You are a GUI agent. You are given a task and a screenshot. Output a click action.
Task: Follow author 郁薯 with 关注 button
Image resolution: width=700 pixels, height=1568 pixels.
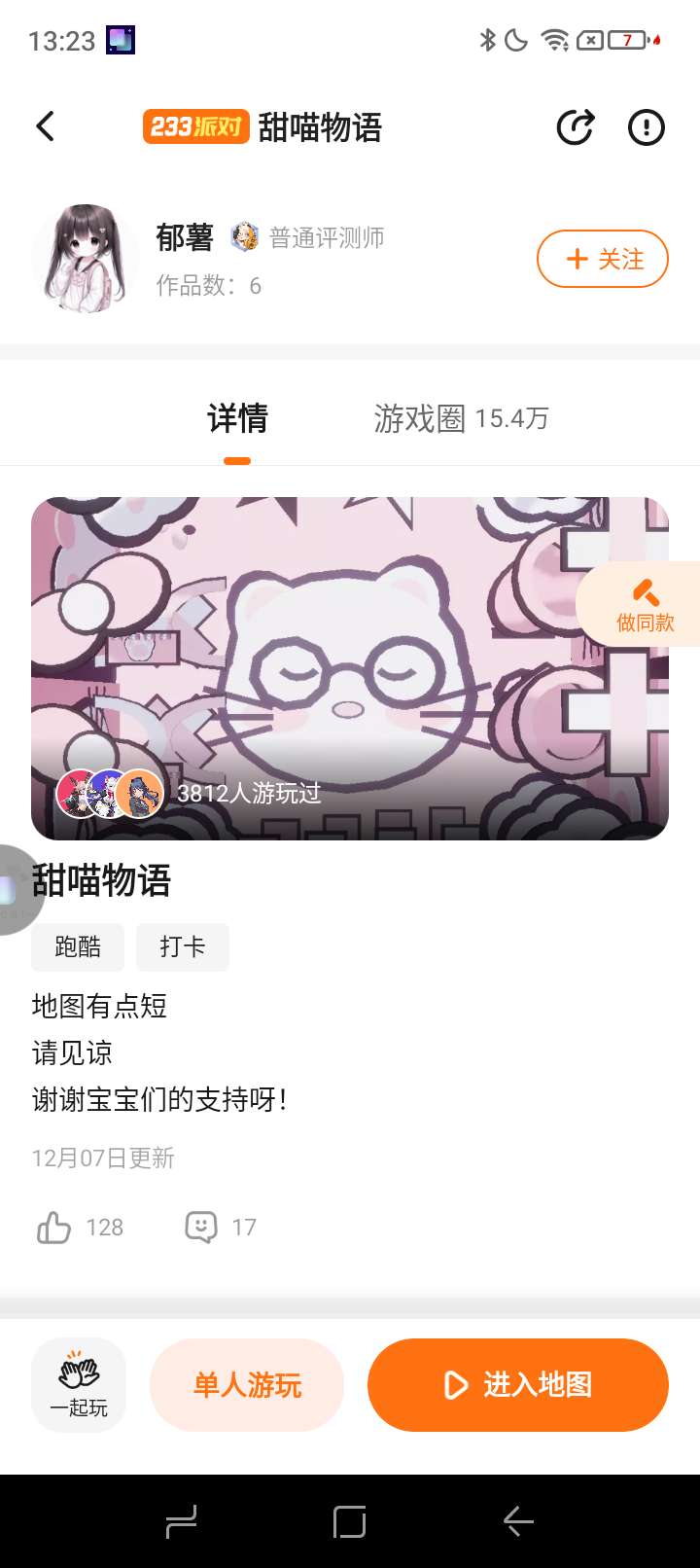tap(602, 259)
